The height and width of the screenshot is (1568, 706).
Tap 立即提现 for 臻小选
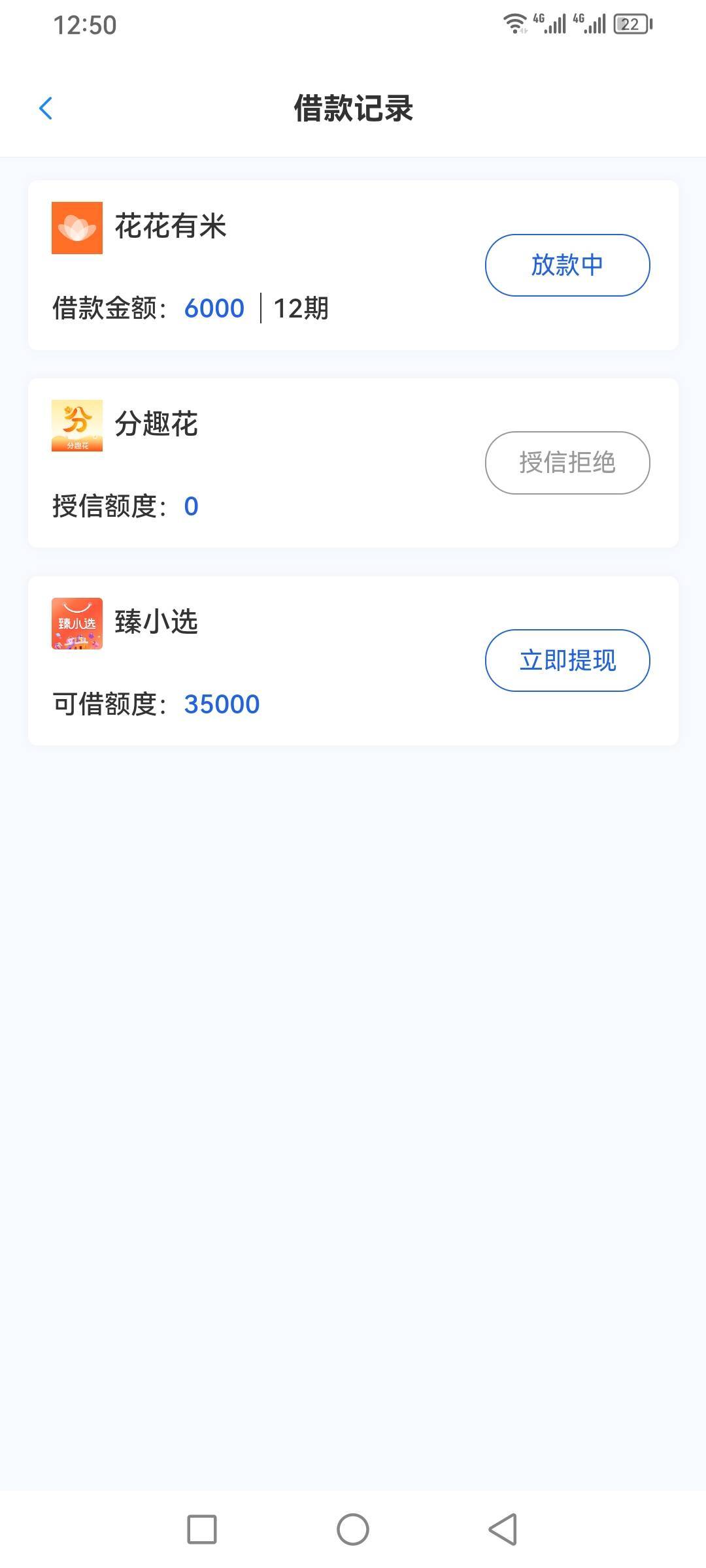coord(567,661)
